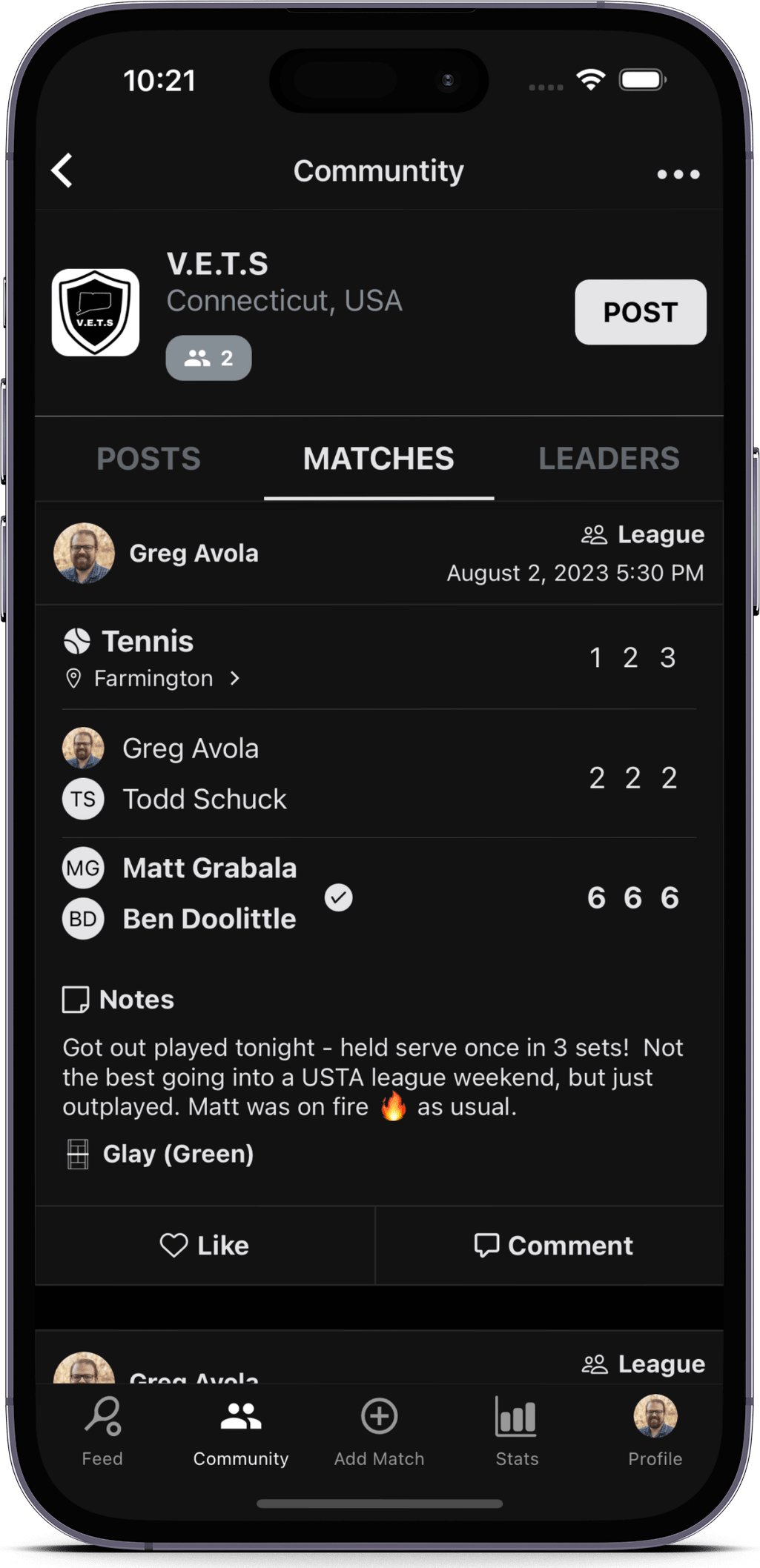The height and width of the screenshot is (1568, 760).
Task: Open the Feed tab
Action: click(x=102, y=1432)
